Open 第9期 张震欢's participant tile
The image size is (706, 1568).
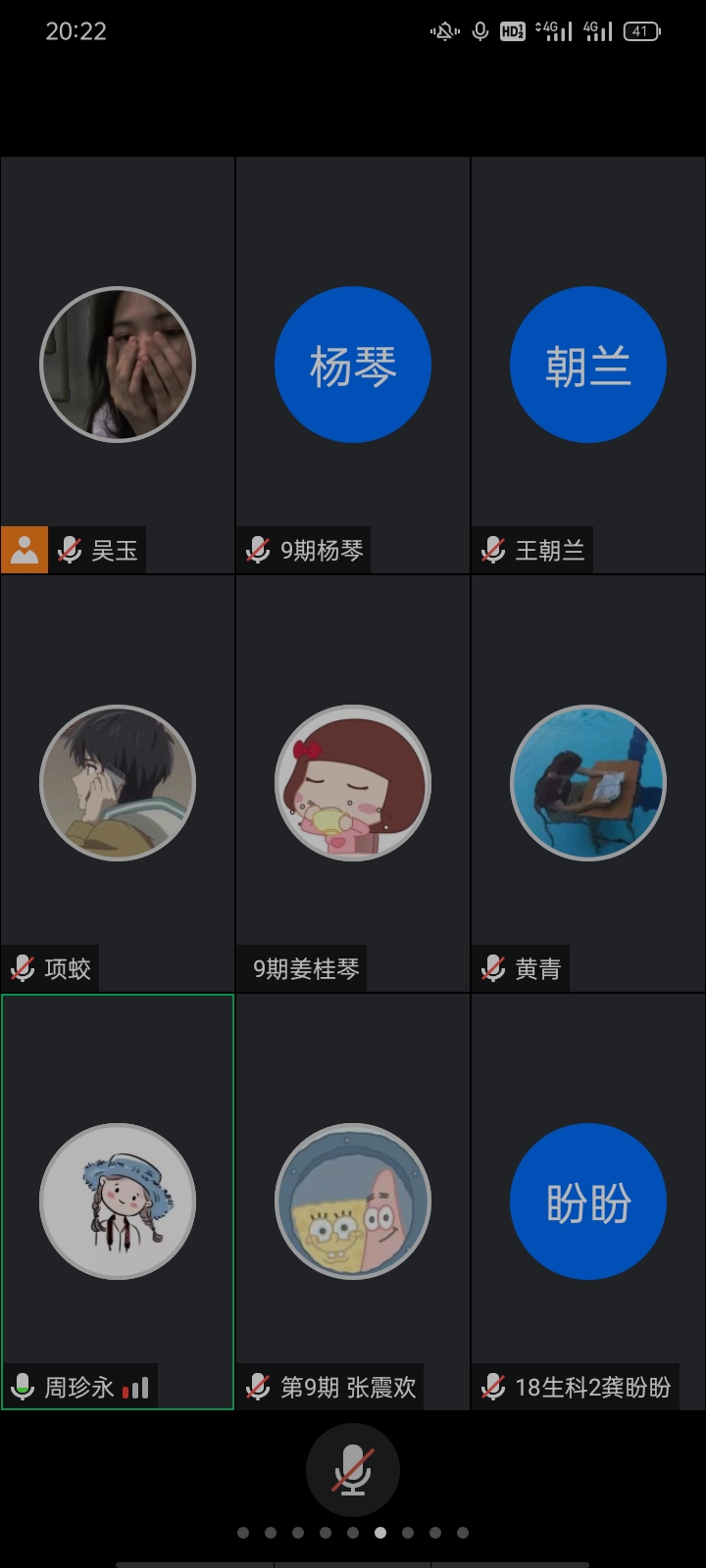click(353, 1200)
